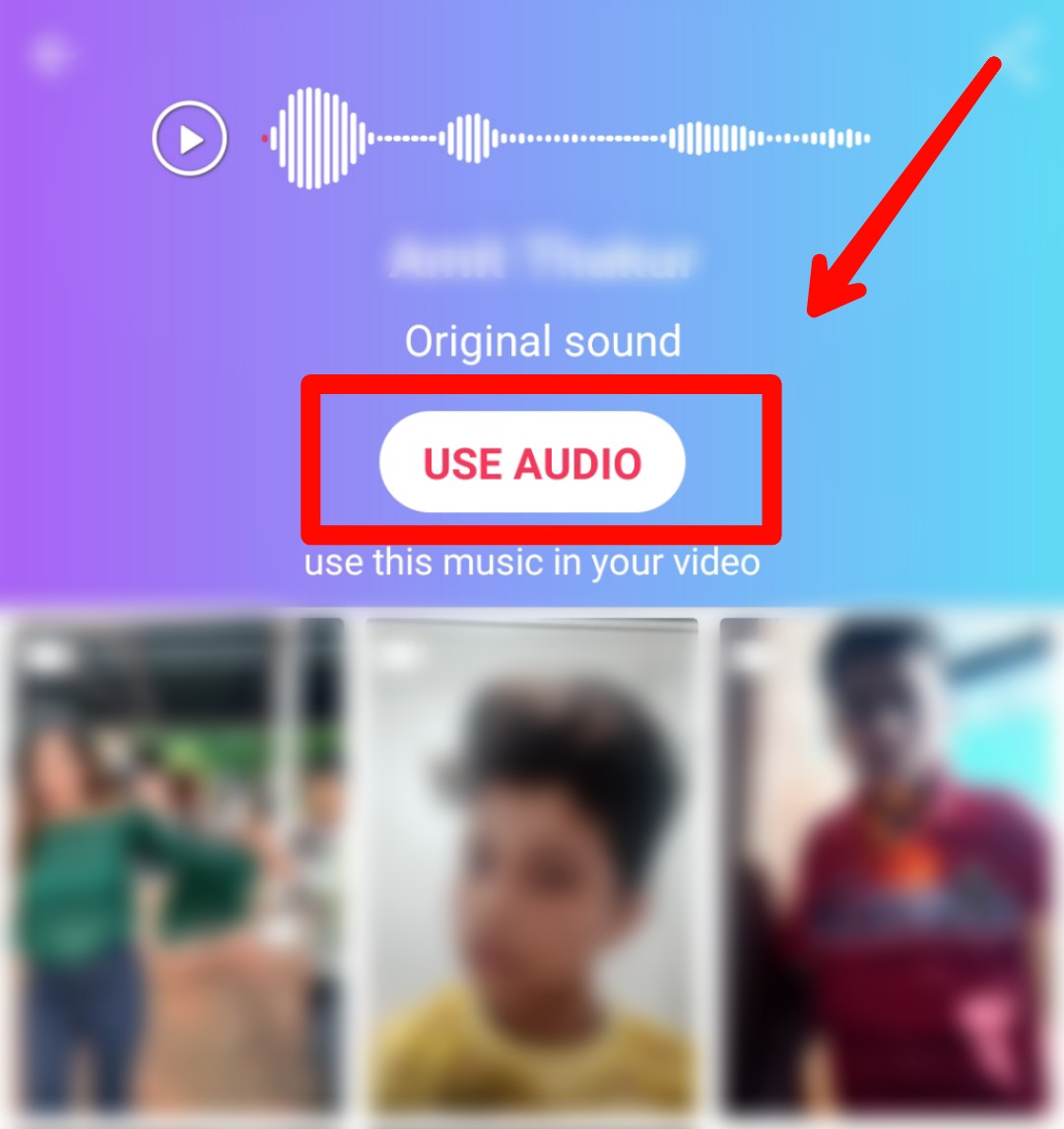Share this audio
1064x1129 pixels.
1021,54
